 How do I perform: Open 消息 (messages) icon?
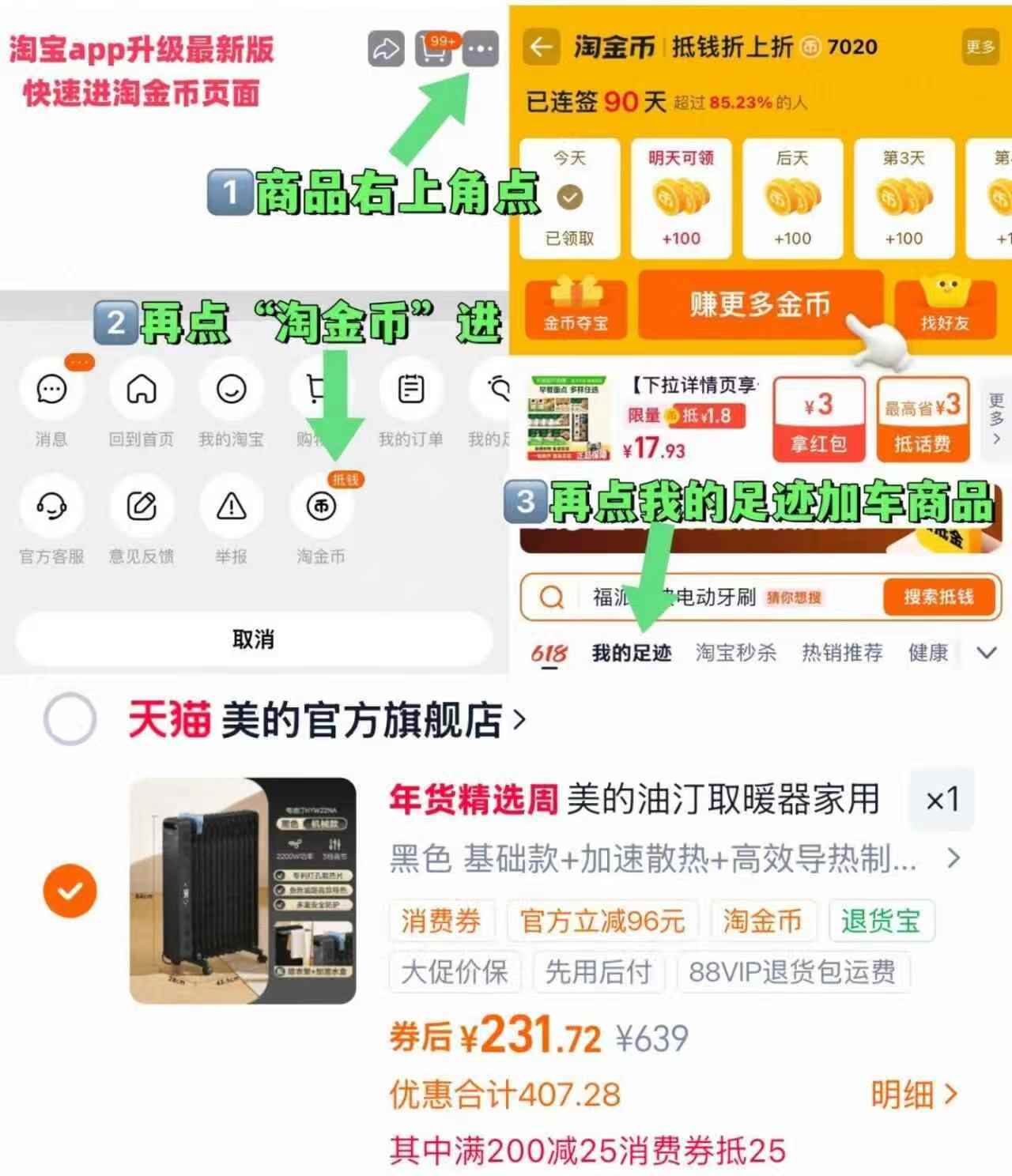pyautogui.click(x=51, y=389)
